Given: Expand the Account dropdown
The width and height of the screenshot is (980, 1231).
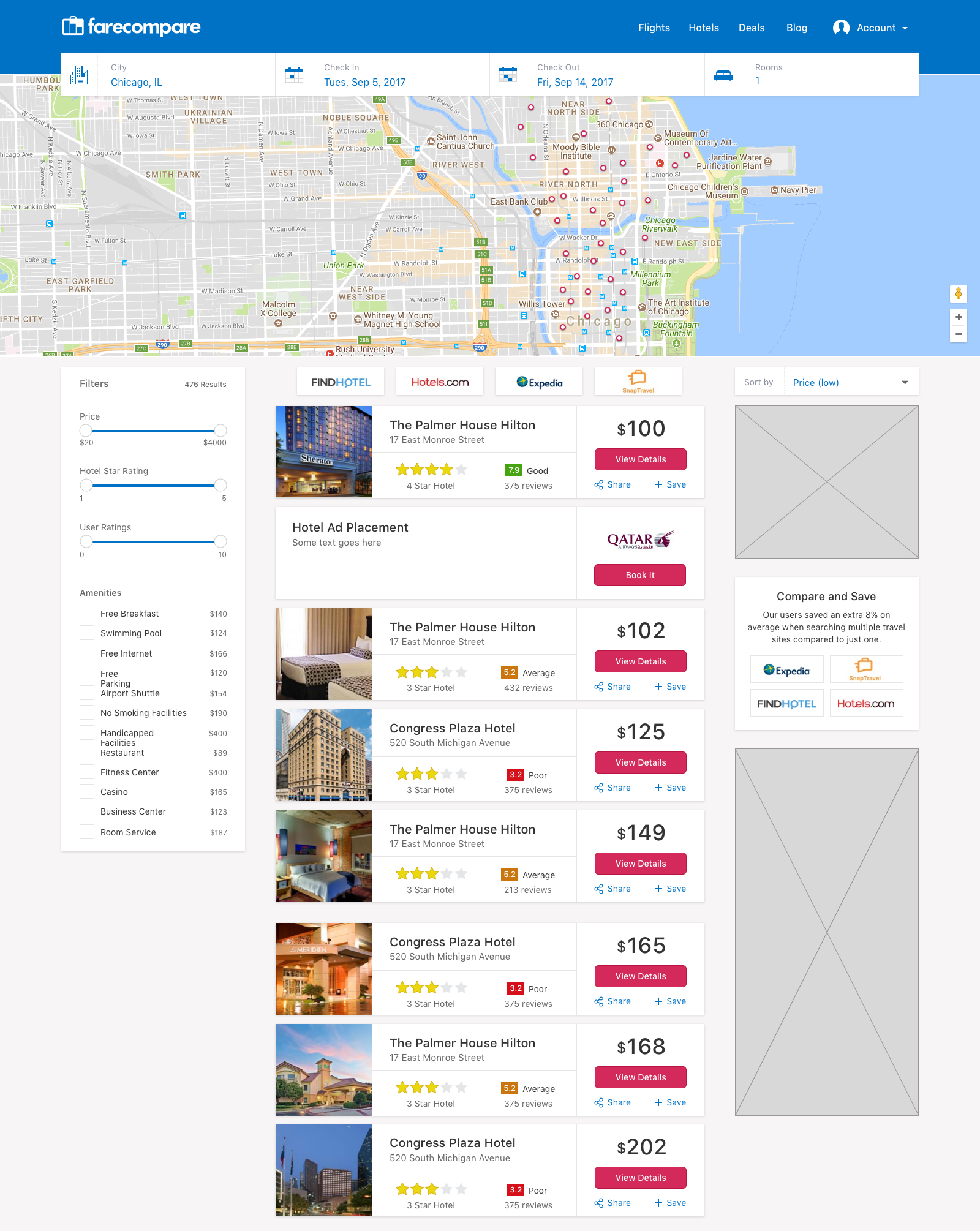Looking at the screenshot, I should (871, 28).
